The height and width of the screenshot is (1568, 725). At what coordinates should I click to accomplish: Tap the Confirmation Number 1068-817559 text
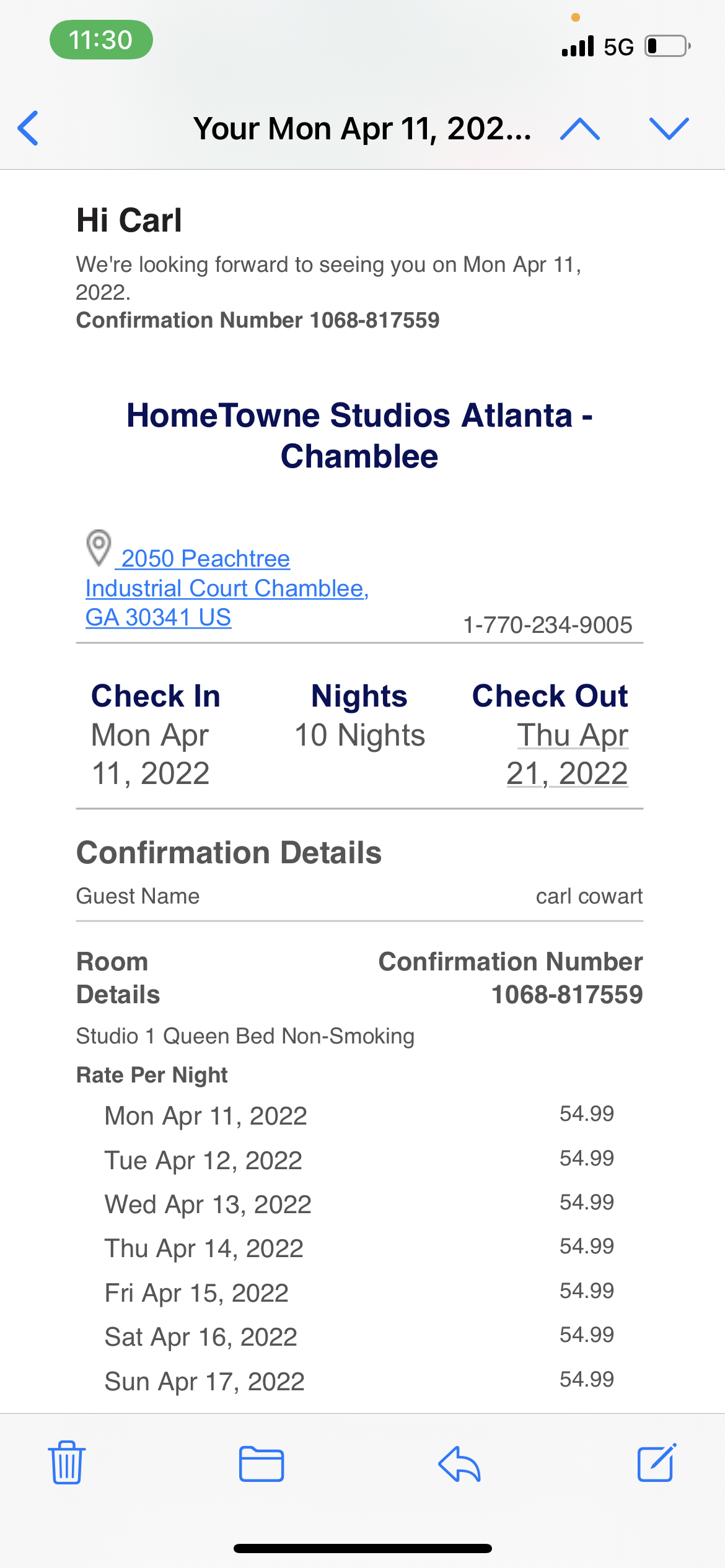coord(257,321)
